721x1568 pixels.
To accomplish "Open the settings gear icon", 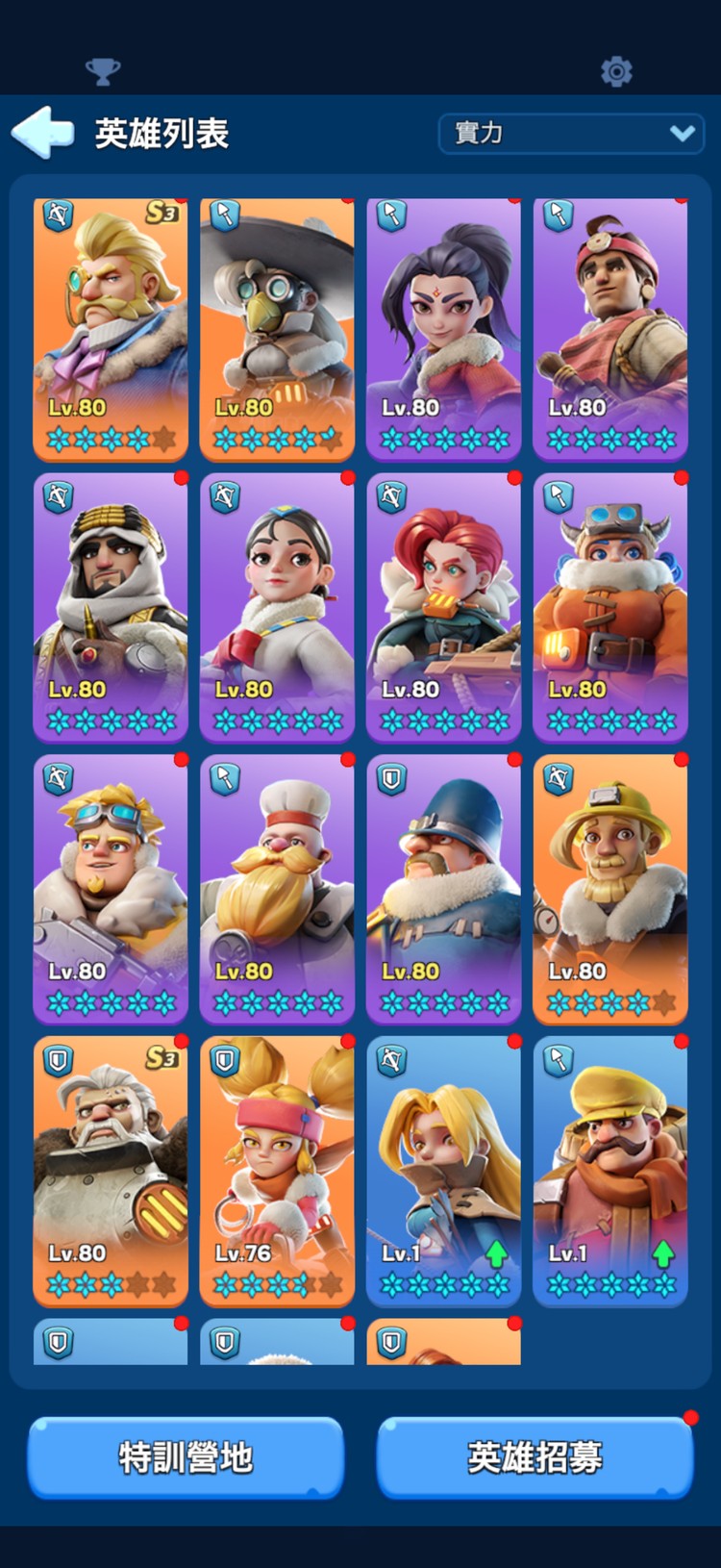I will 616,71.
